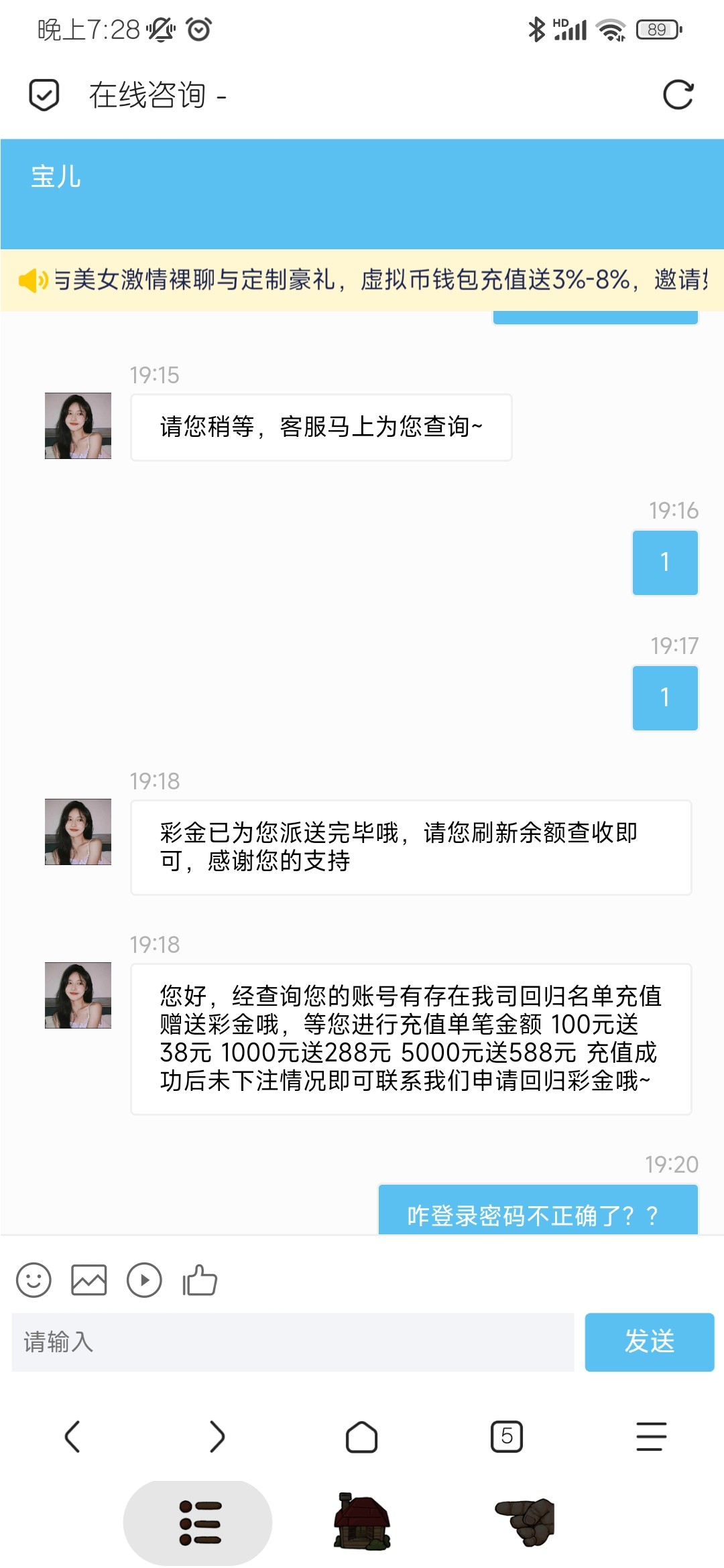The image size is (724, 1568).
Task: Tap the house icon at bottom
Action: click(x=362, y=1522)
